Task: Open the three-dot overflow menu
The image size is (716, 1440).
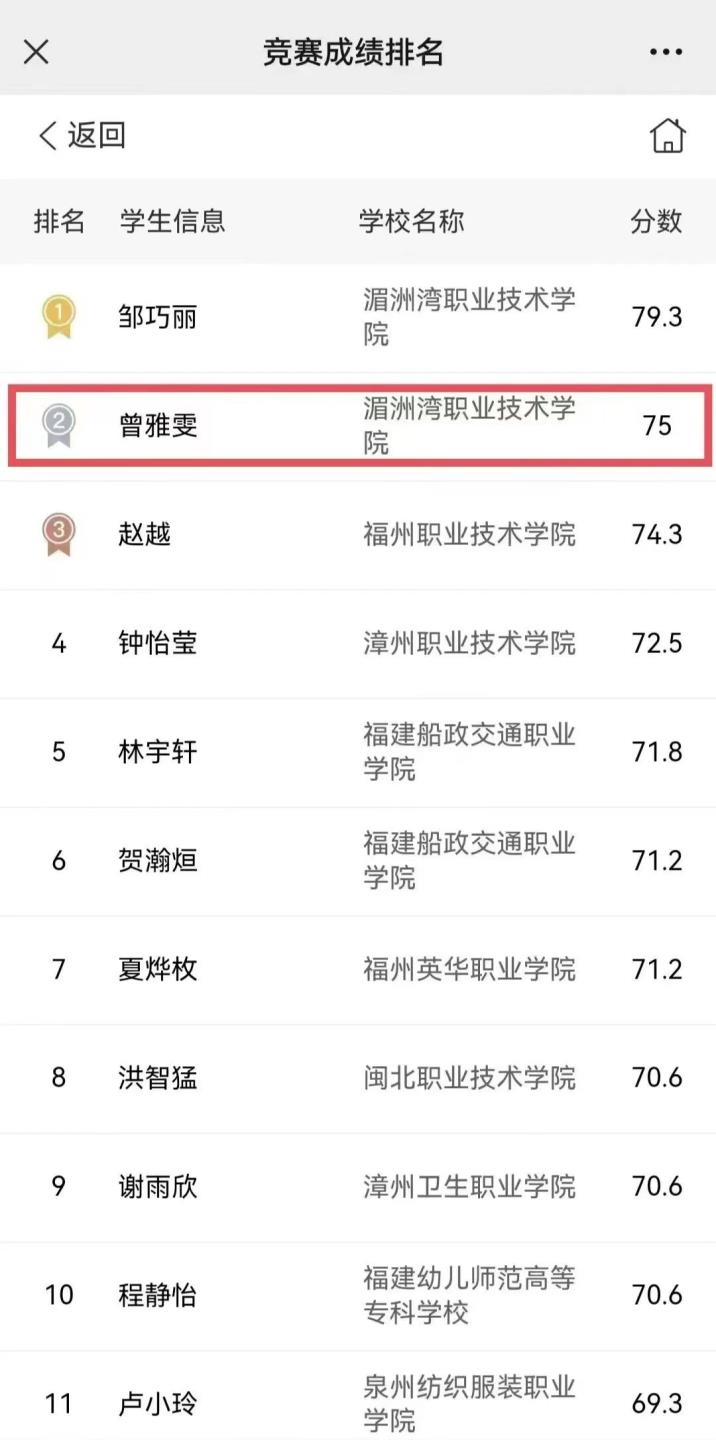Action: tap(665, 52)
